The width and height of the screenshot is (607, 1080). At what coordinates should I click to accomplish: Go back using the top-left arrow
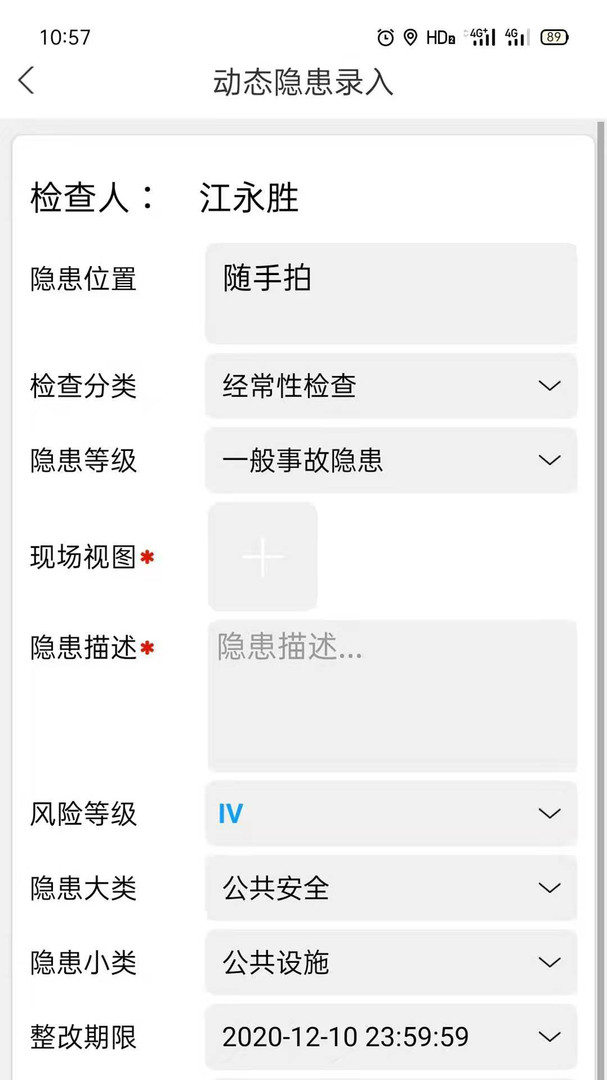point(27,80)
